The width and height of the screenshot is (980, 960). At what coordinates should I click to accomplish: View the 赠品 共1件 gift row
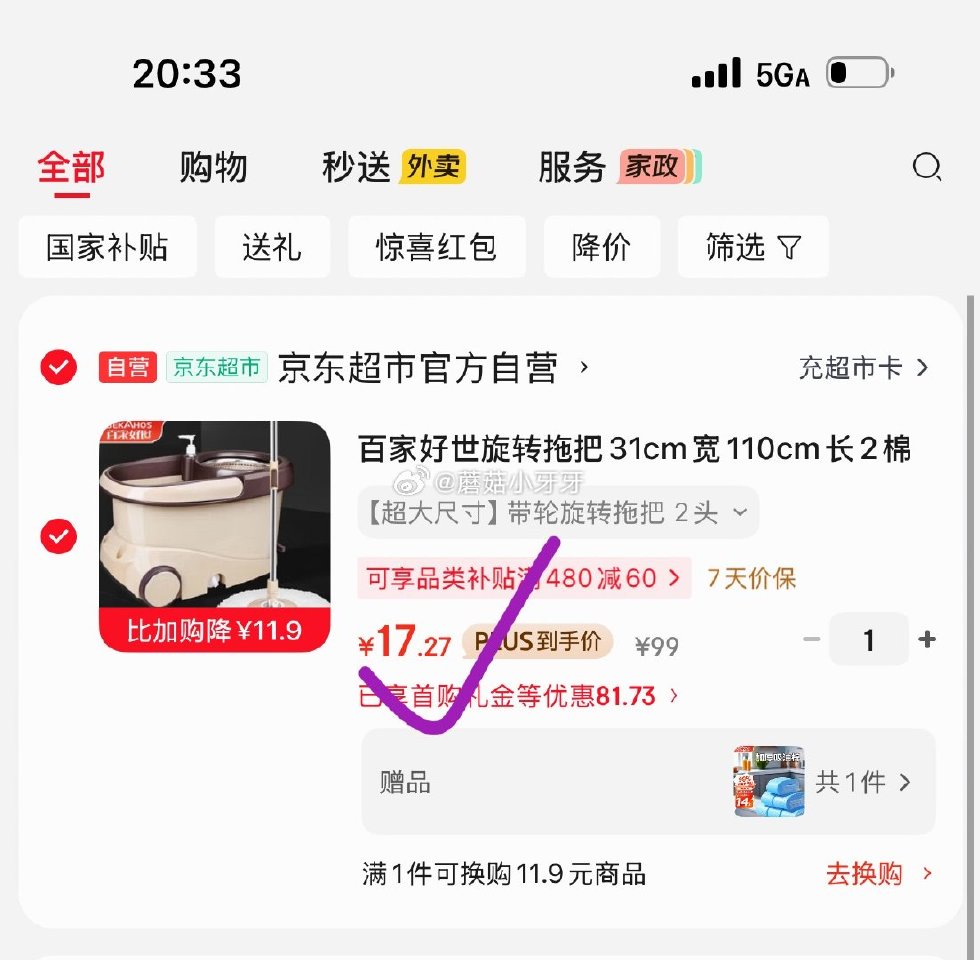(x=647, y=782)
